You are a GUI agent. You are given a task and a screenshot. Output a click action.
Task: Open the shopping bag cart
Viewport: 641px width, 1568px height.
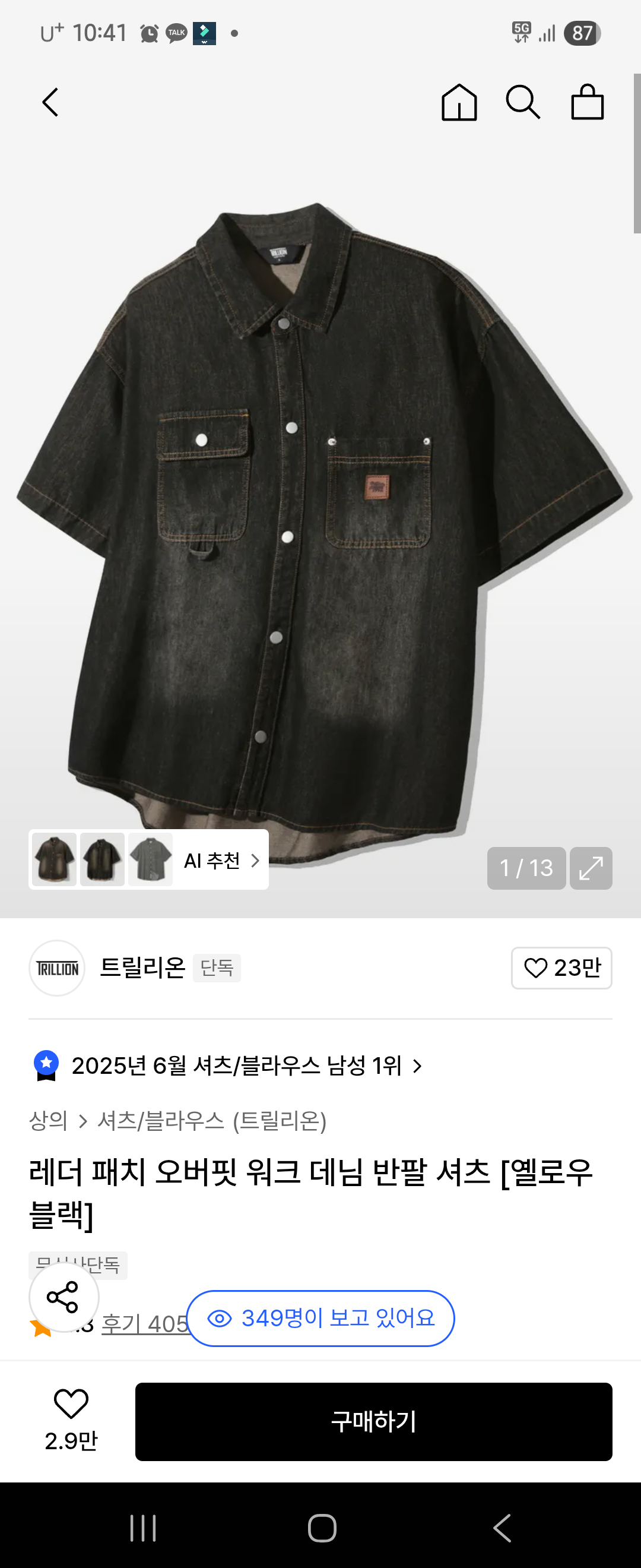click(587, 102)
